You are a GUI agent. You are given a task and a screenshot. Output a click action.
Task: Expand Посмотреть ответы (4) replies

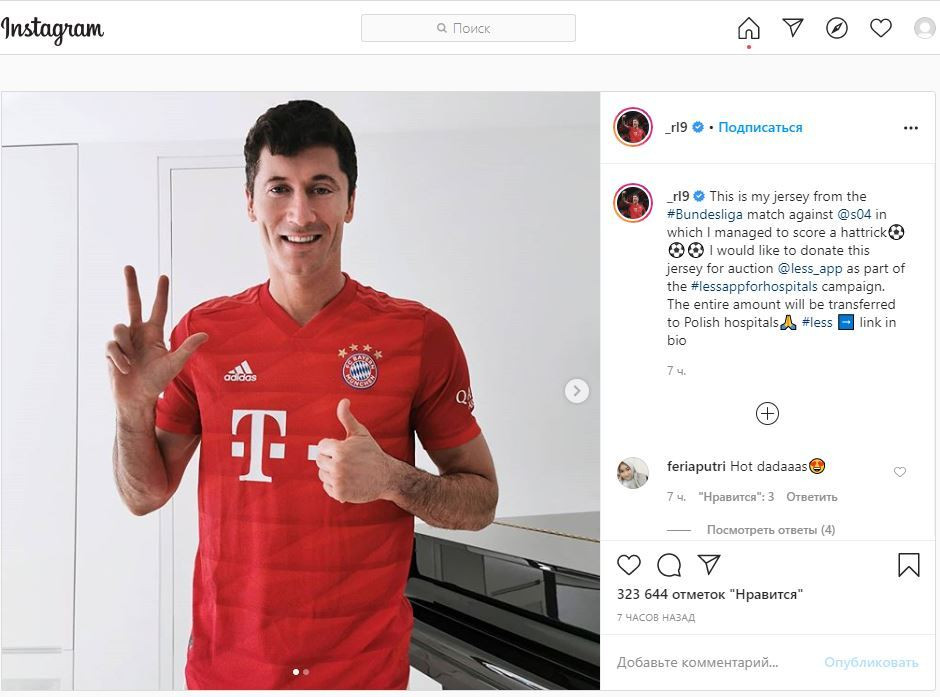pyautogui.click(x=770, y=530)
